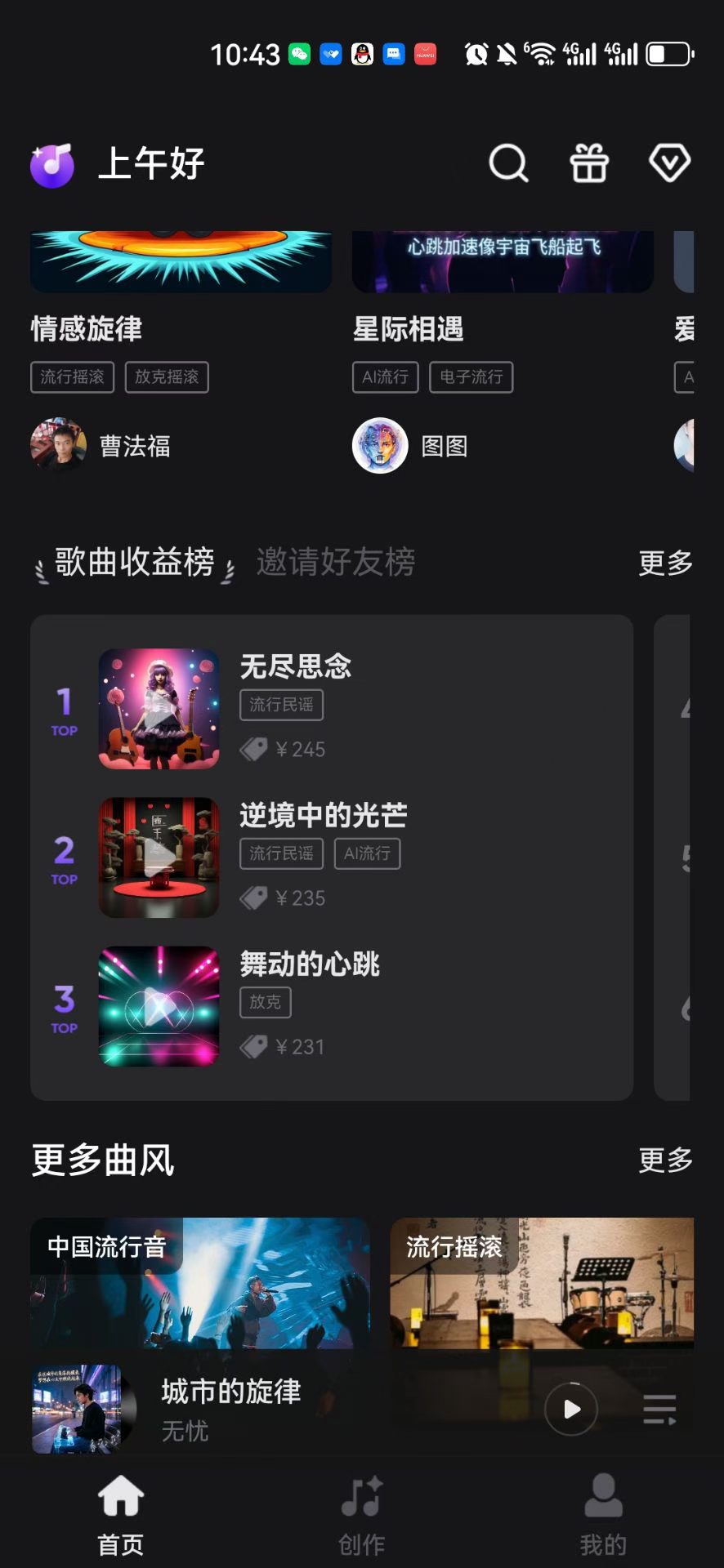Switch to the 邀请好友榜 tab
Screen dimensions: 724x1568
[335, 562]
